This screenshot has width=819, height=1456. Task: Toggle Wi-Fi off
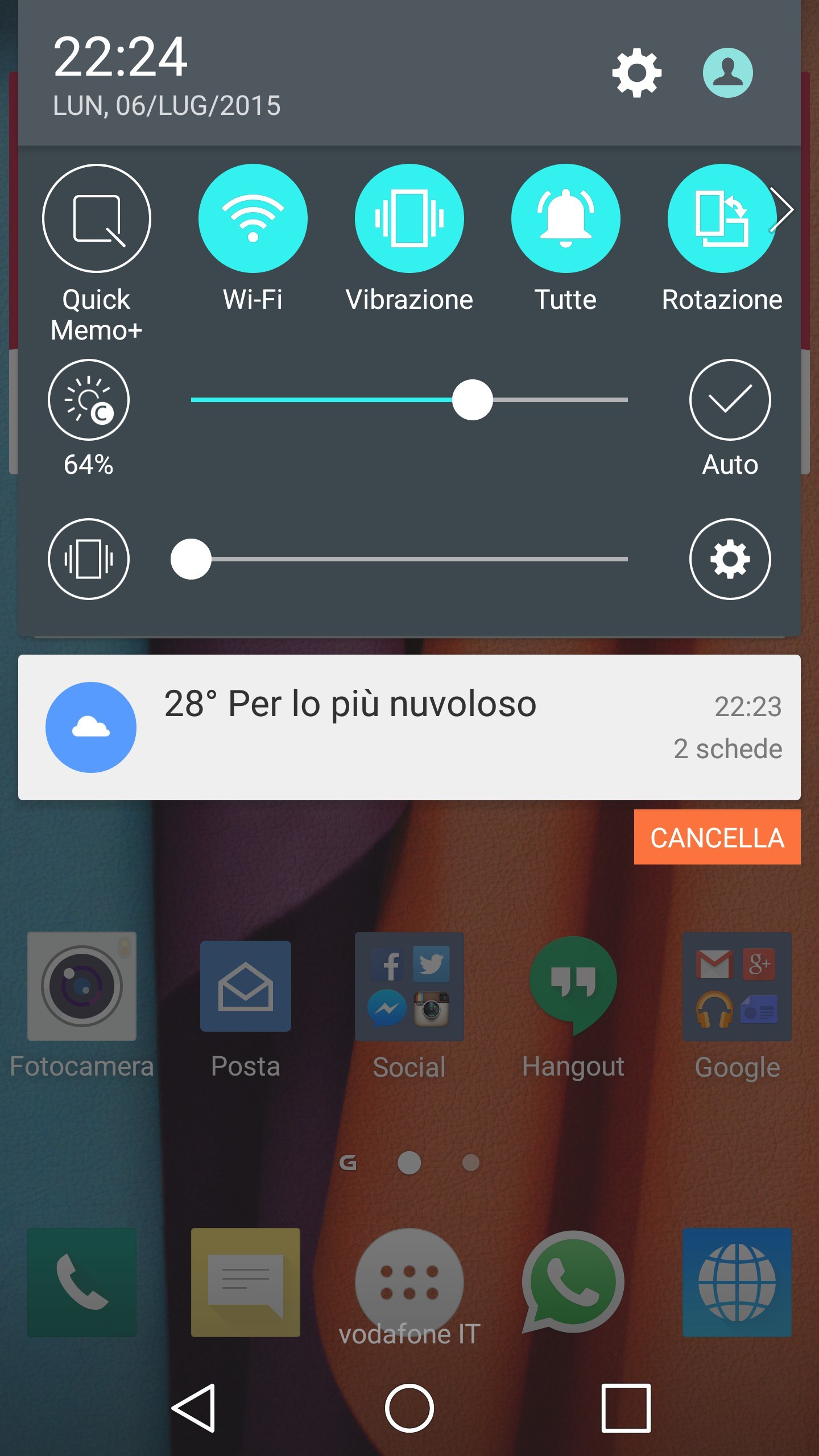[253, 218]
